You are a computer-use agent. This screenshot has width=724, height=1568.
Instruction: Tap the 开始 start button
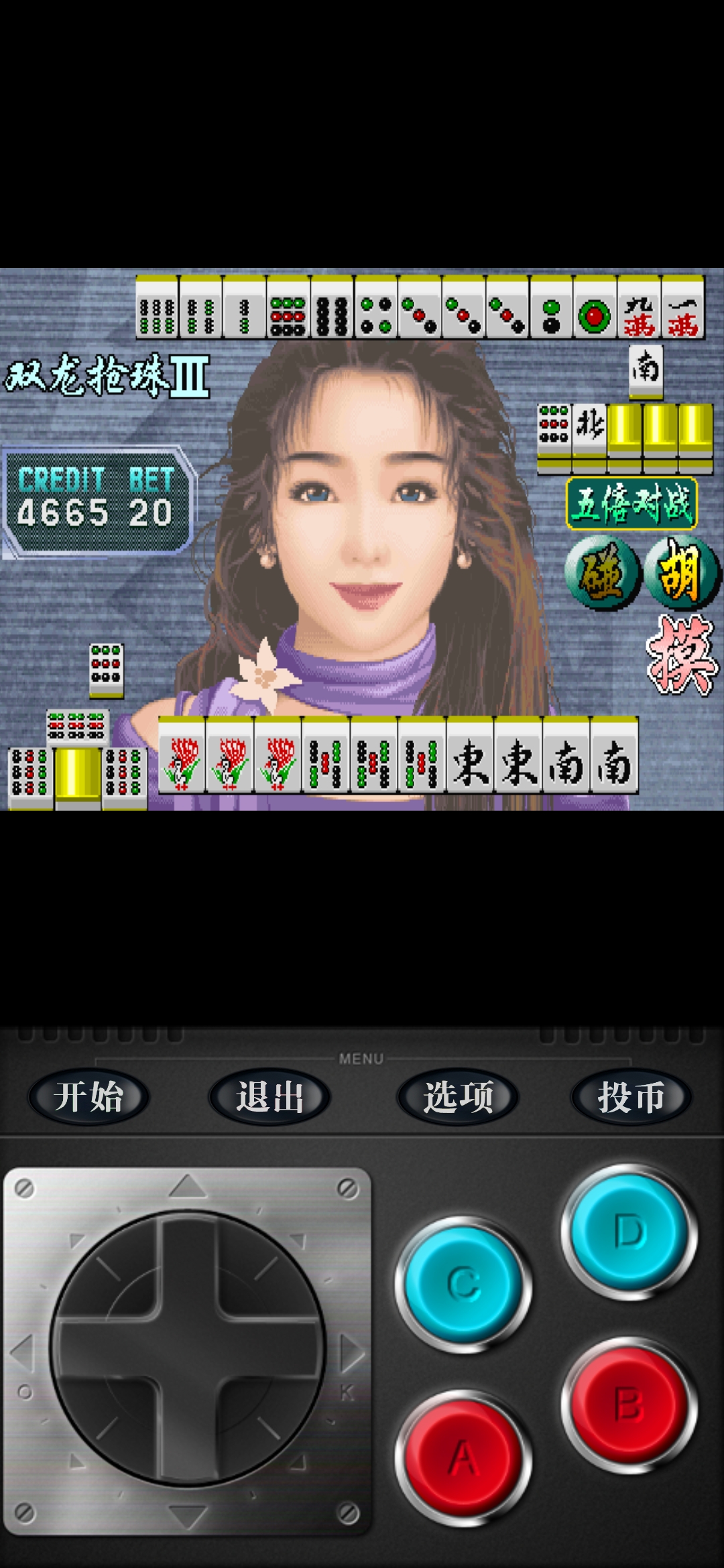tap(88, 1097)
